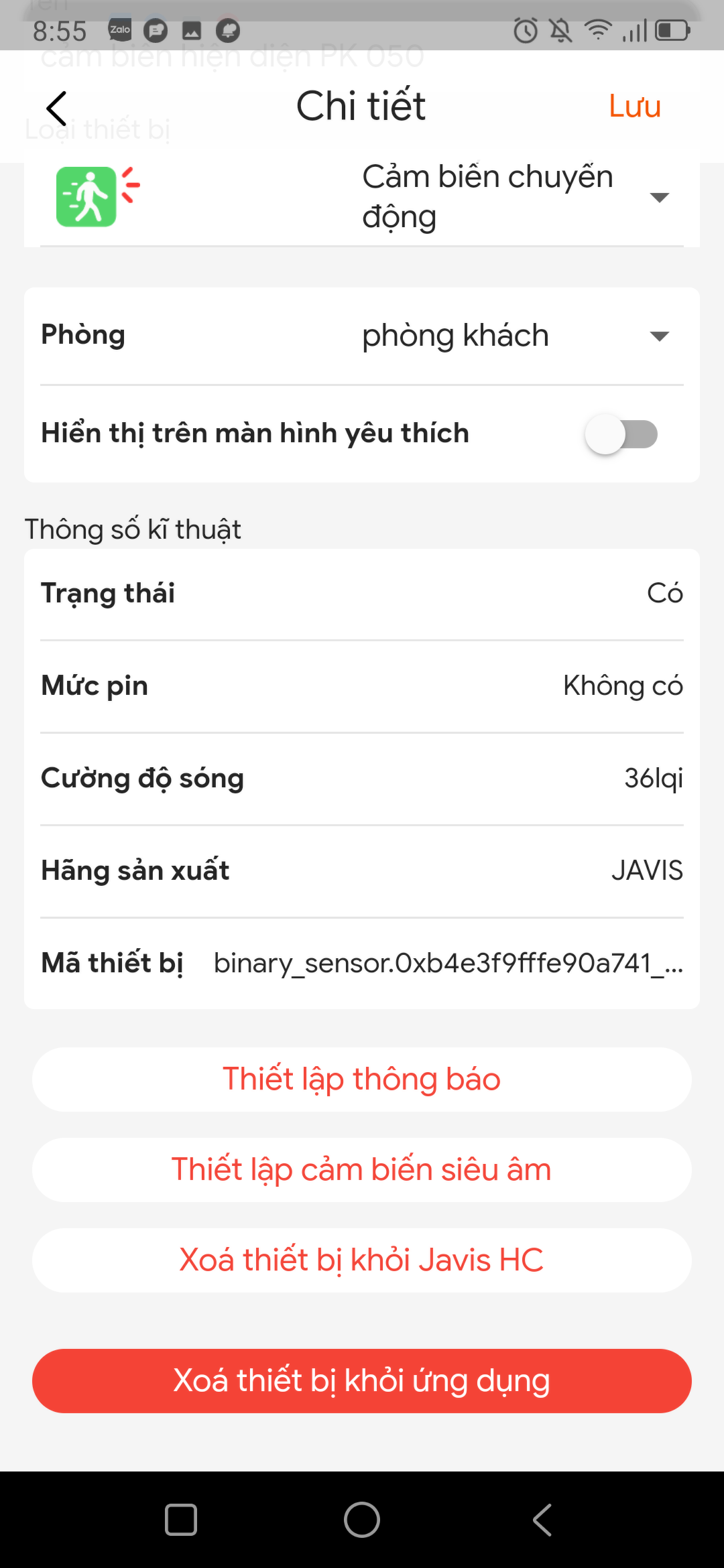Tap the back arrow to leave Chi tiết
724x1568 pixels.
point(56,107)
